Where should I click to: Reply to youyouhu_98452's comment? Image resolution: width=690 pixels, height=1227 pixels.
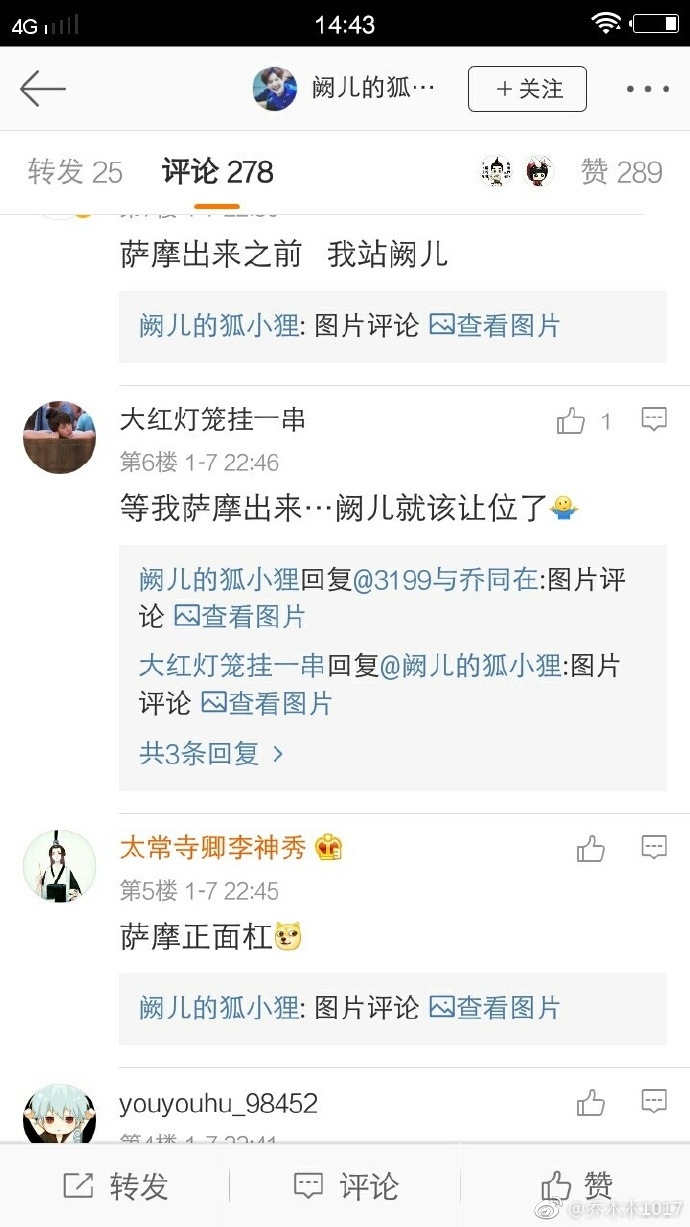pyautogui.click(x=654, y=1101)
